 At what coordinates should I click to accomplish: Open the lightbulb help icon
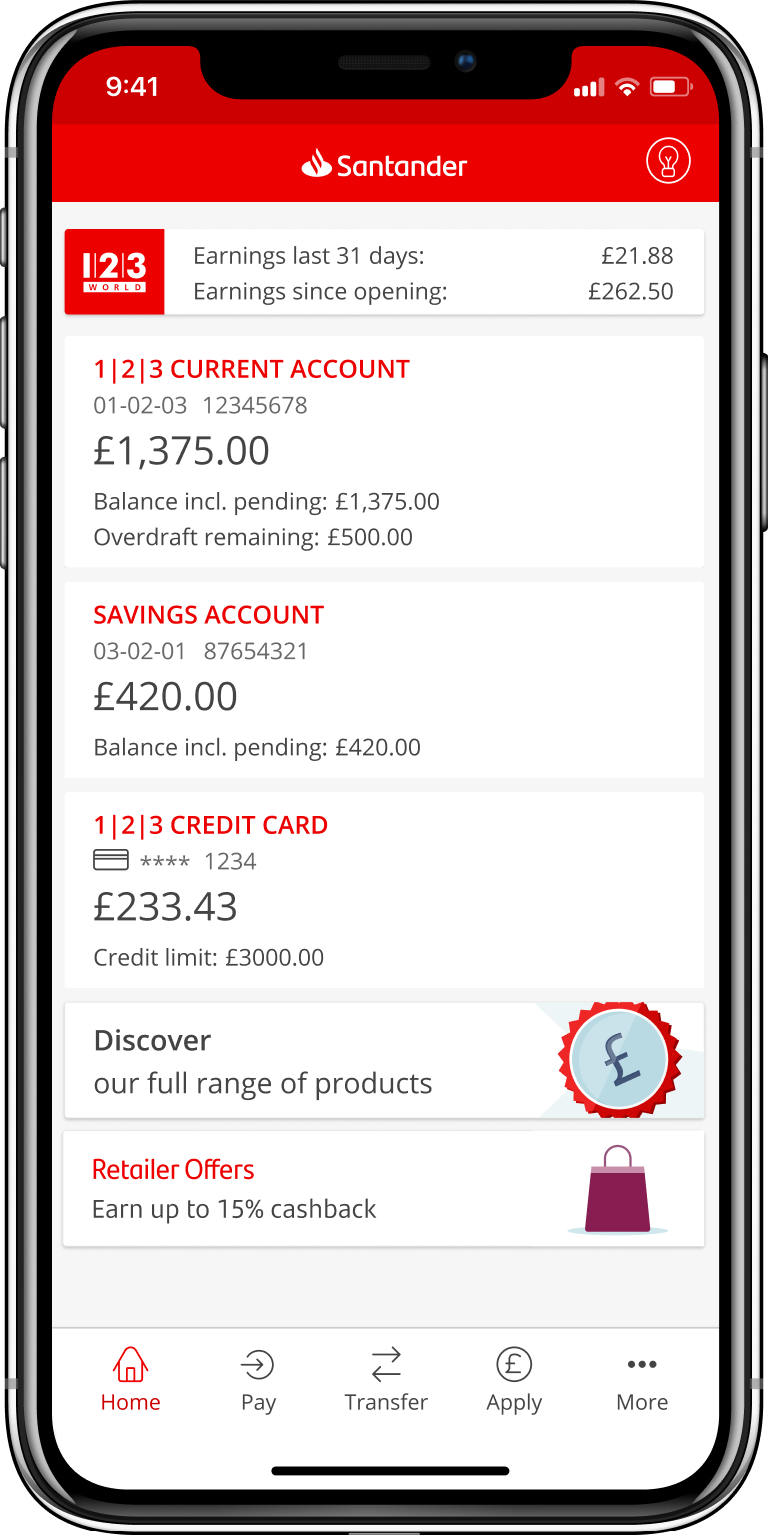(668, 161)
